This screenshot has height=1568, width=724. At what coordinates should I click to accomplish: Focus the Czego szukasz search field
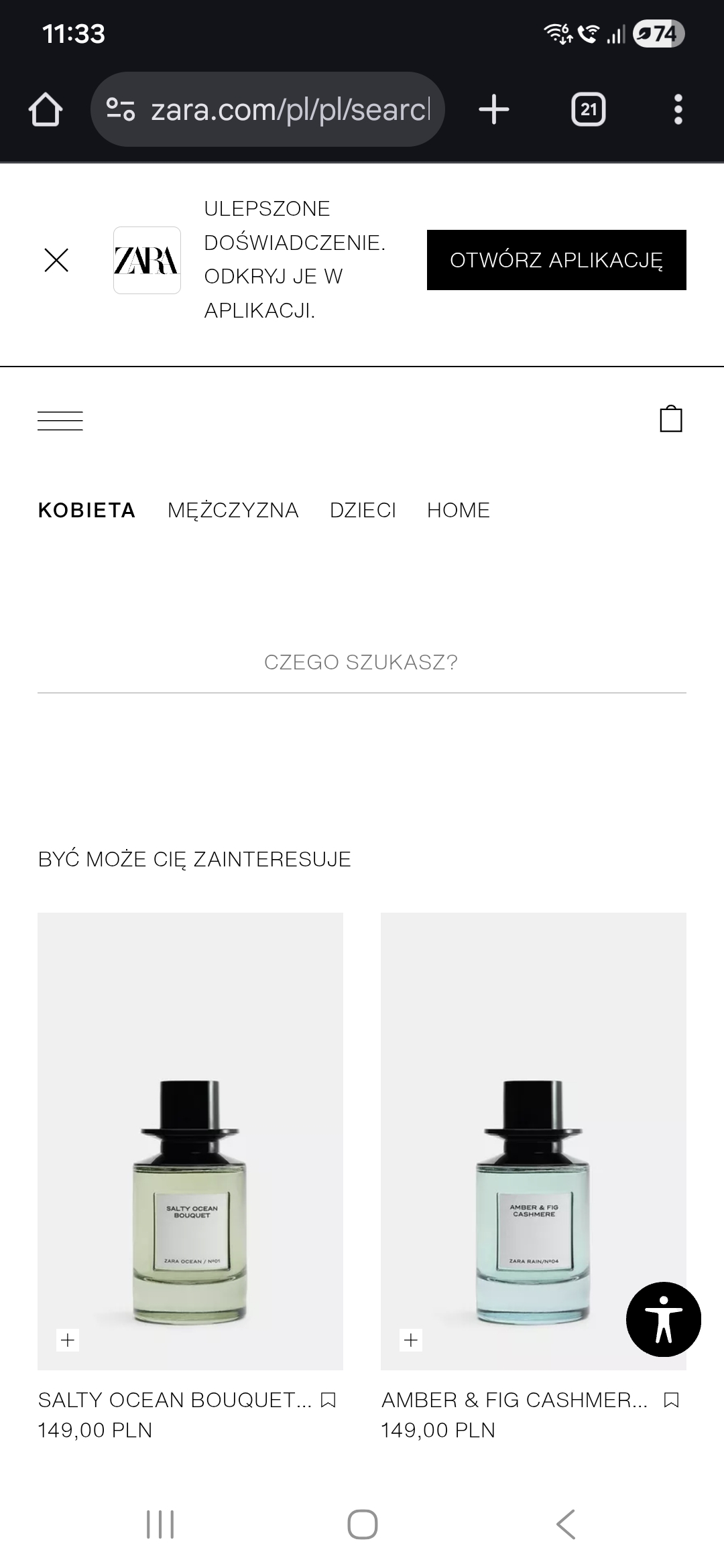pyautogui.click(x=361, y=663)
